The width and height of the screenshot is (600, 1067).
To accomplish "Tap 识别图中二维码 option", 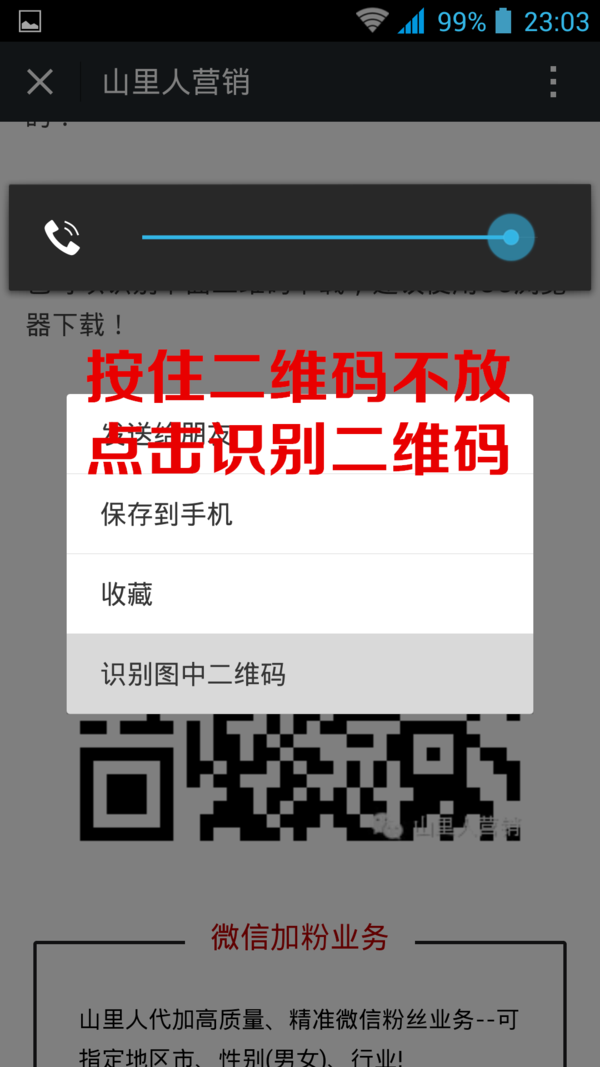I will (x=299, y=674).
